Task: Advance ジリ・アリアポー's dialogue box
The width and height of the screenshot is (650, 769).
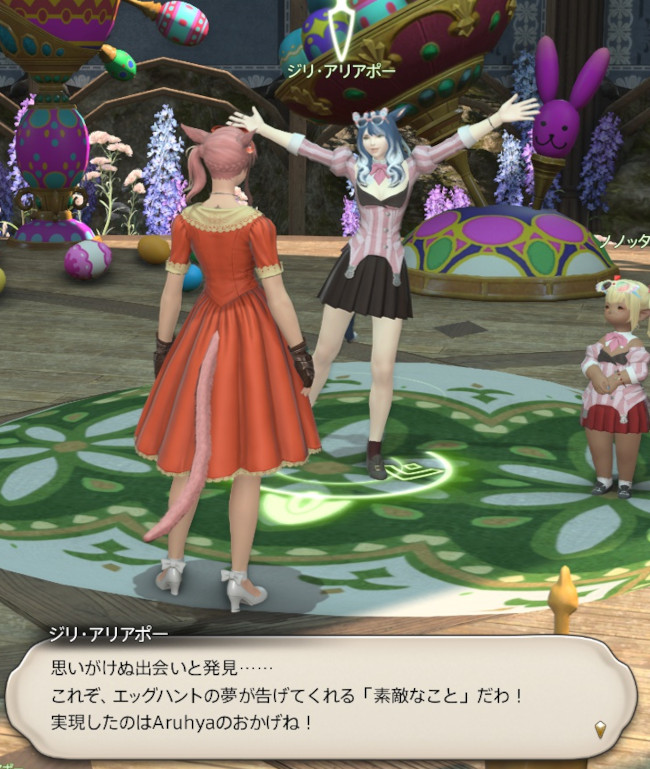Action: (x=600, y=729)
